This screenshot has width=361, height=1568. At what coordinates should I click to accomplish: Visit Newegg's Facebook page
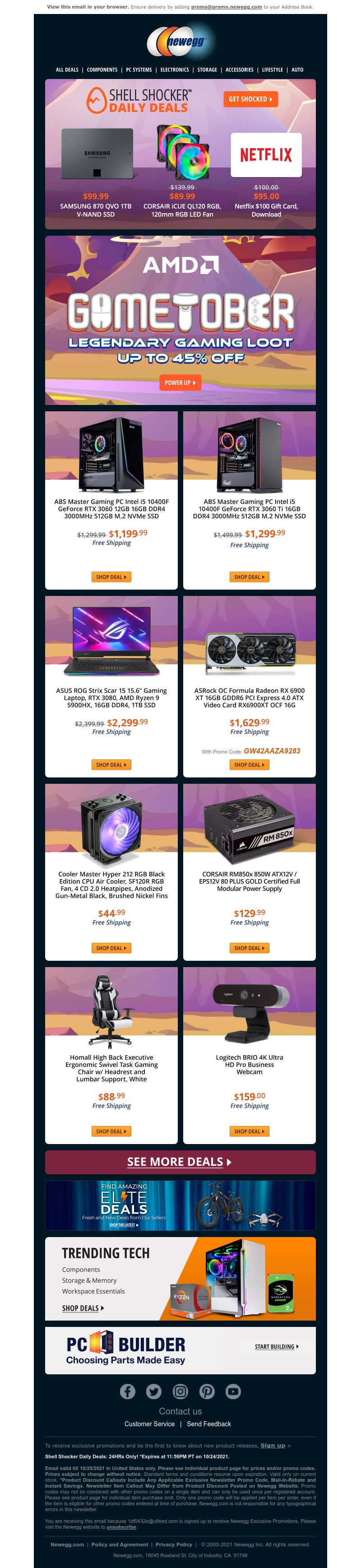click(127, 1391)
